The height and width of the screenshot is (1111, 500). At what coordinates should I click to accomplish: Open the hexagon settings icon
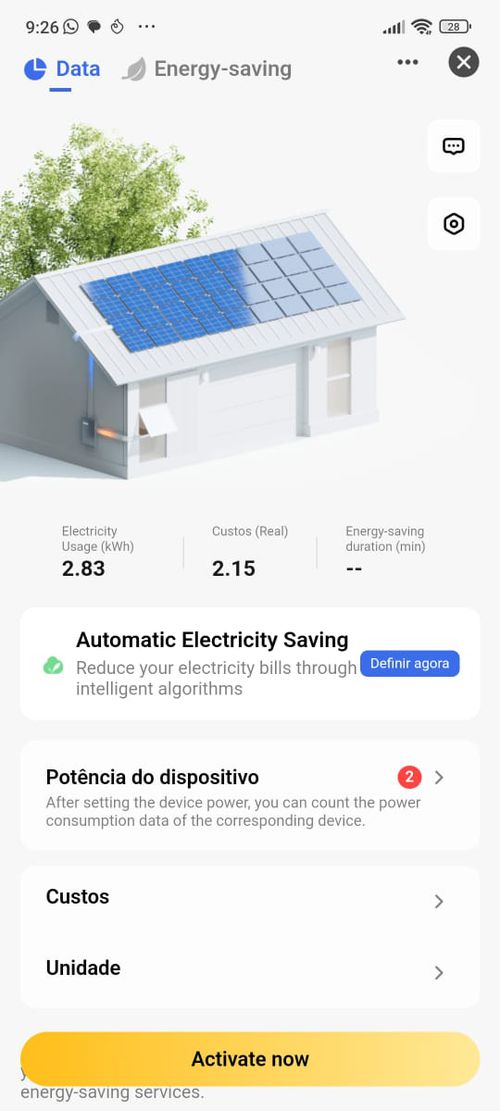[x=453, y=224]
